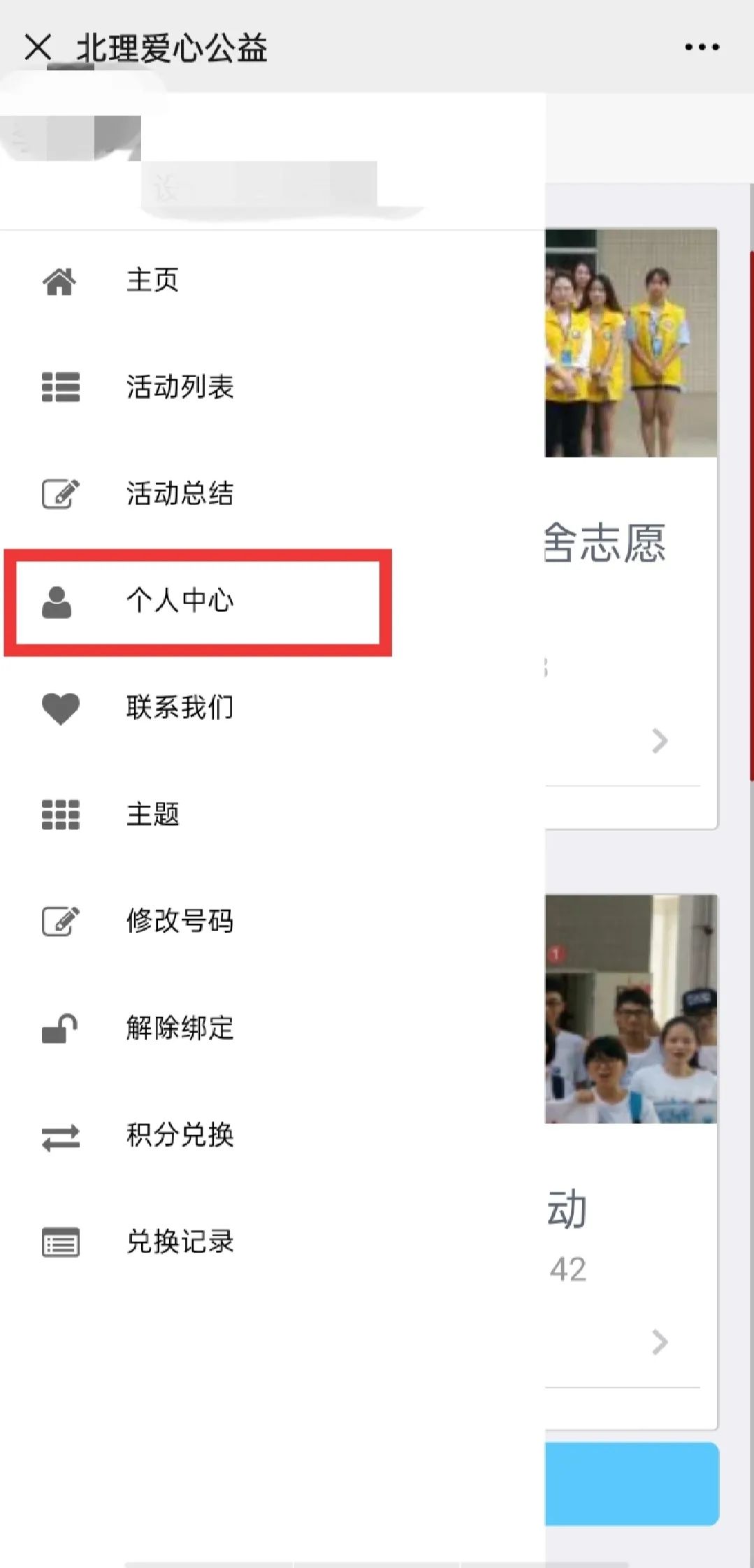Open 活动总结 menu item

coord(180,494)
